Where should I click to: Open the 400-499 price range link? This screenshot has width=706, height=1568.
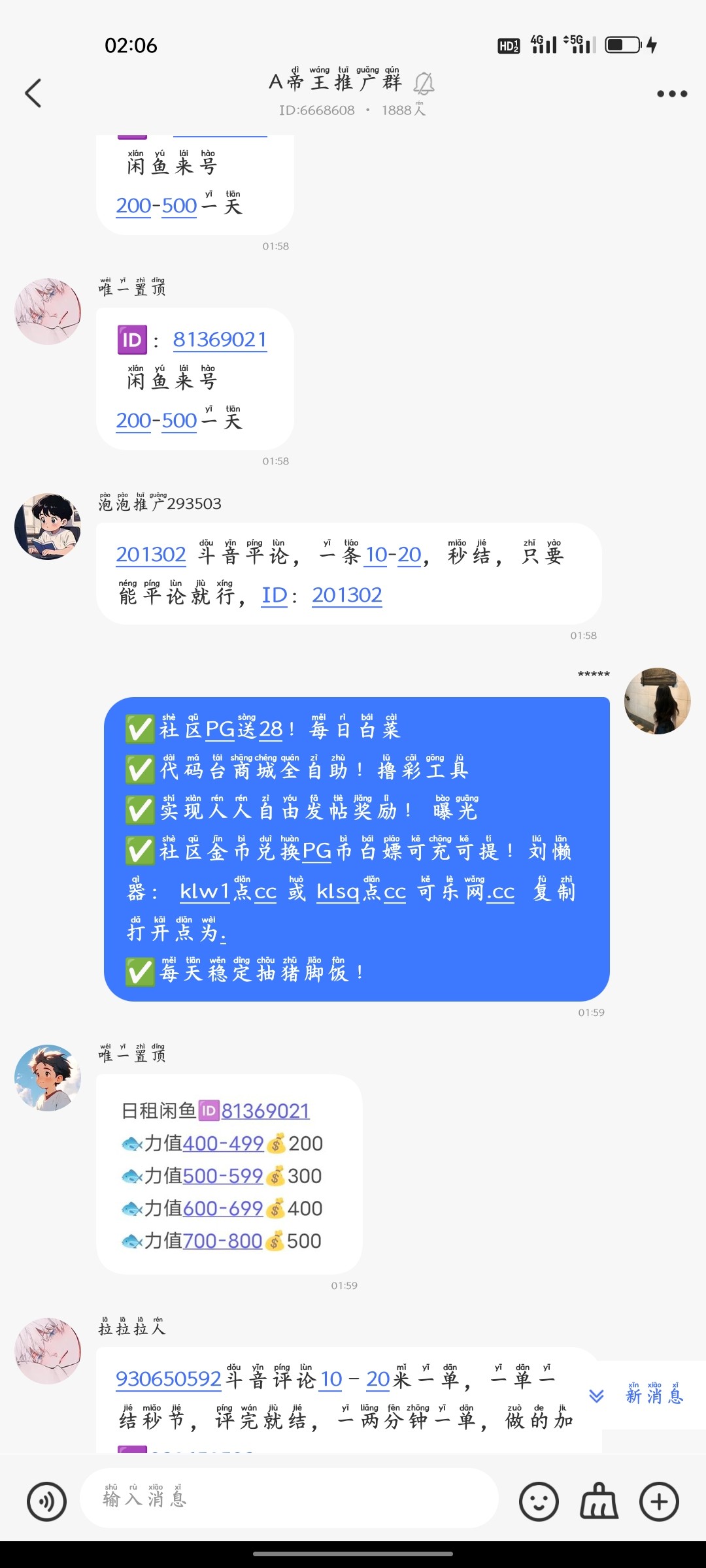click(223, 1143)
